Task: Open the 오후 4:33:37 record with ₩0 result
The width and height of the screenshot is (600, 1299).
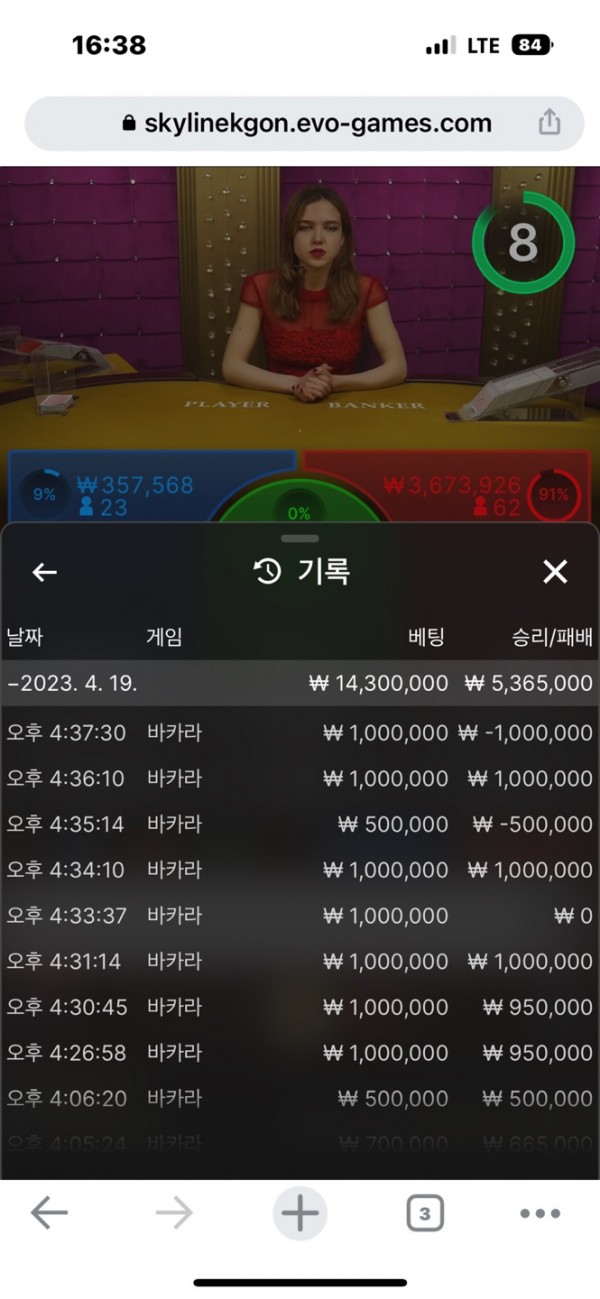Action: (299, 916)
